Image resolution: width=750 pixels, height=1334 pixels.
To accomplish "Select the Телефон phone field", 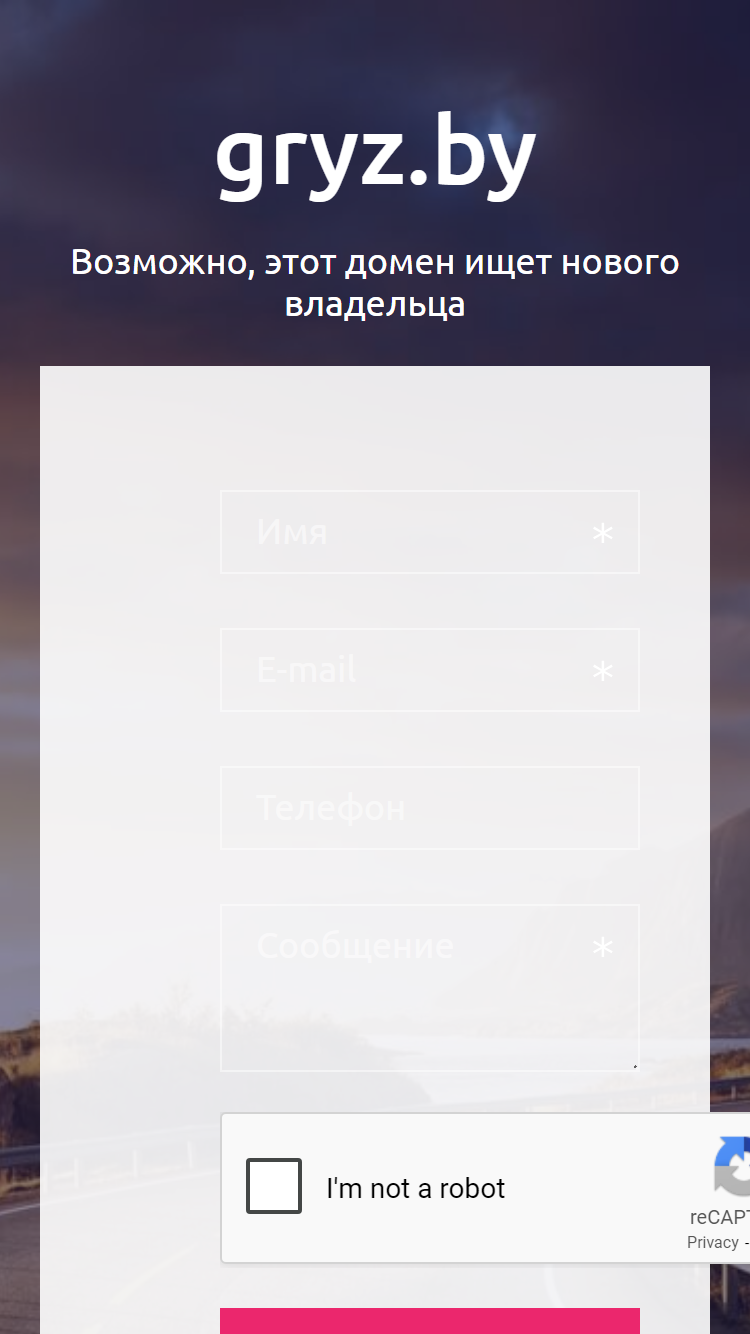I will point(429,808).
